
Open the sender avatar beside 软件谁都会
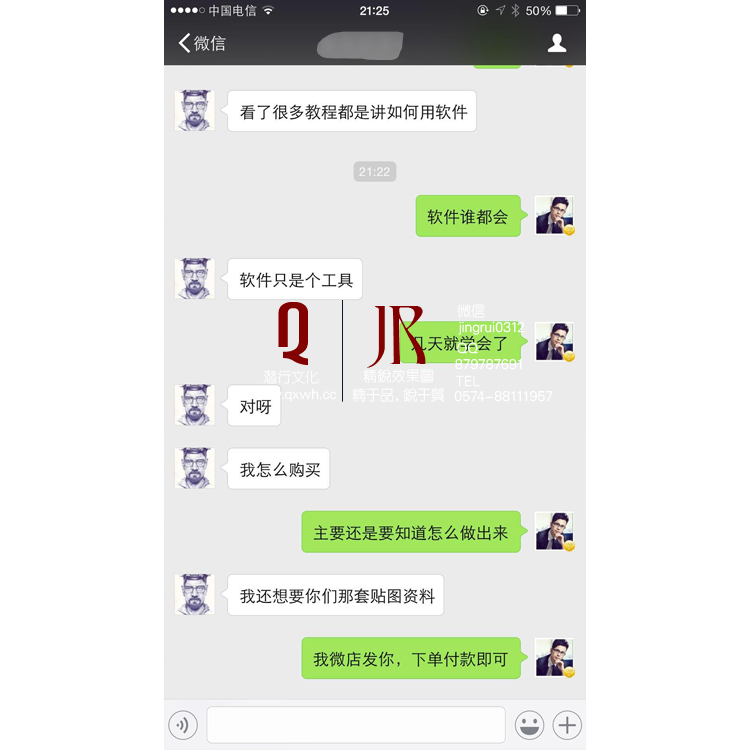pos(554,215)
